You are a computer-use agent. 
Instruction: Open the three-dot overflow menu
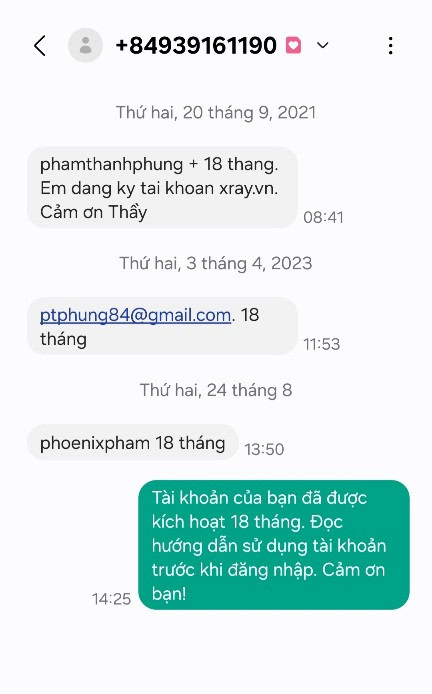[390, 46]
